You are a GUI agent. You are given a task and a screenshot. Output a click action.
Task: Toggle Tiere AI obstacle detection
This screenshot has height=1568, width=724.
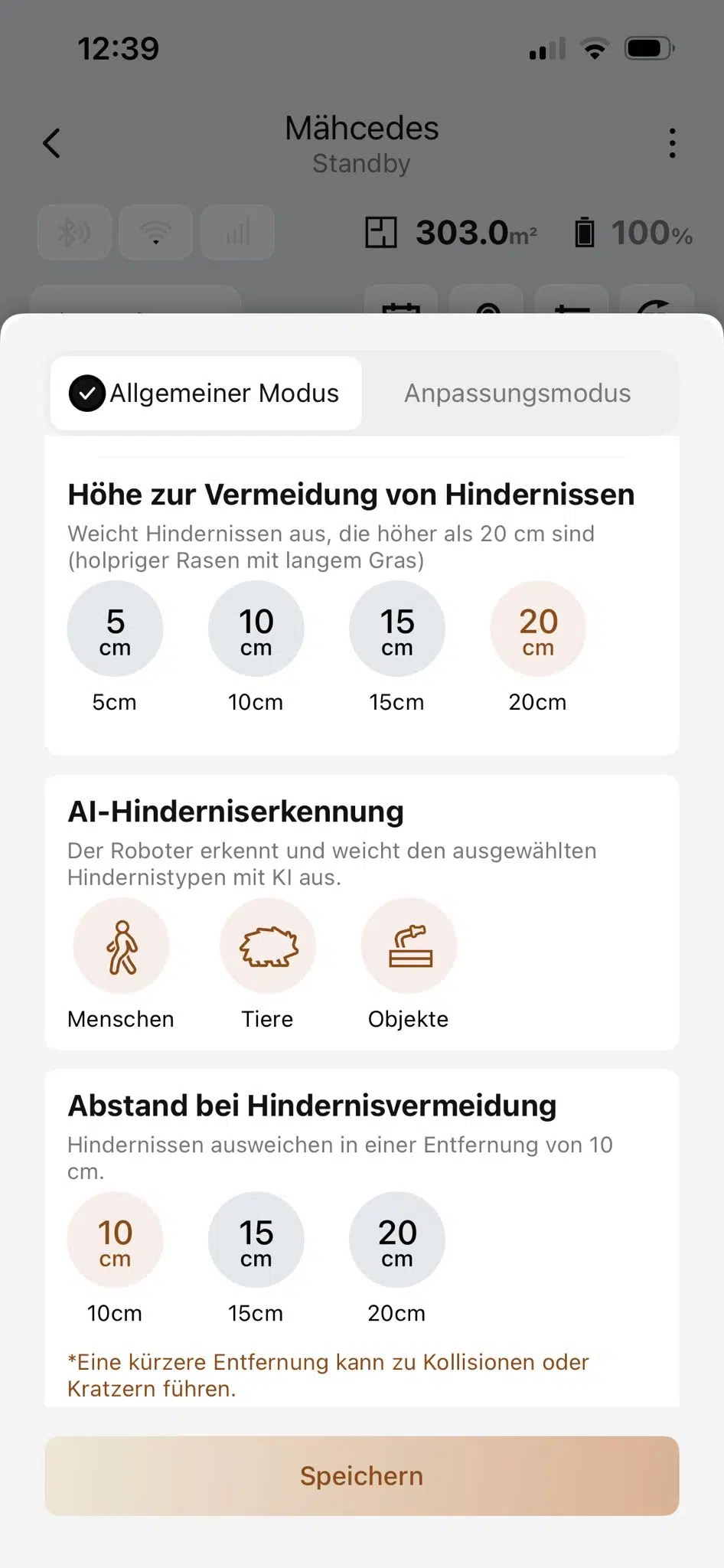[268, 946]
